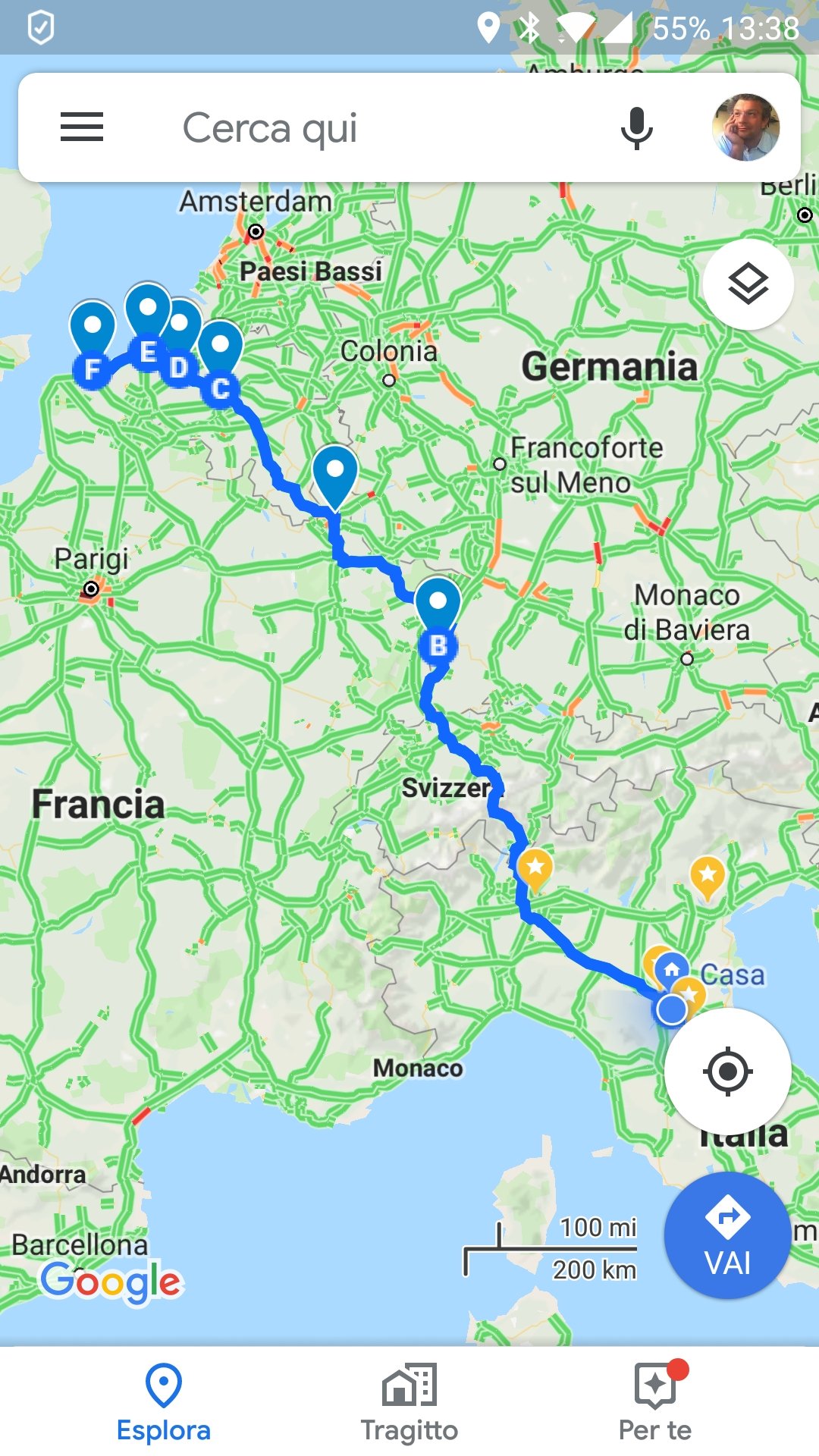The width and height of the screenshot is (819, 1456).
Task: Open the hamburger menu drawer
Action: coord(82,127)
